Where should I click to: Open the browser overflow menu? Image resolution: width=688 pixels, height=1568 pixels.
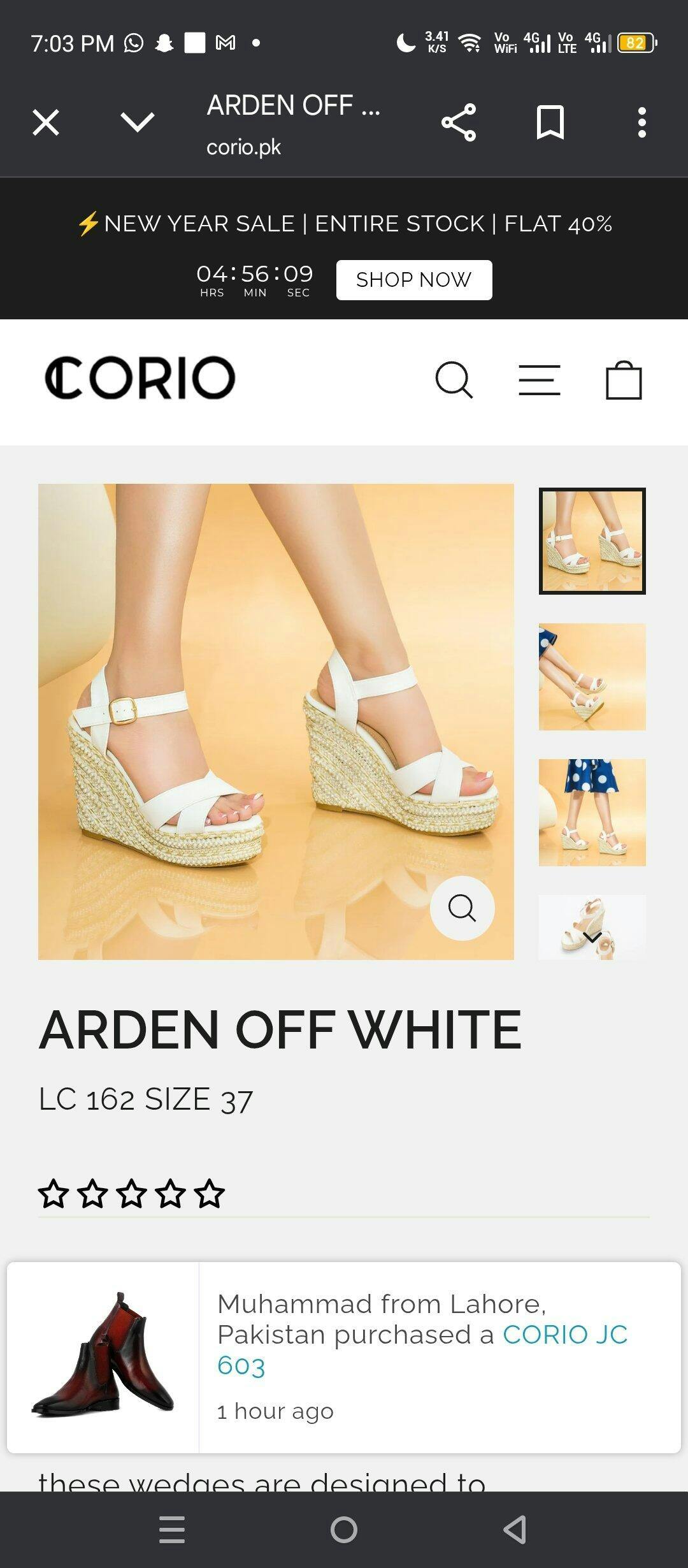(641, 122)
